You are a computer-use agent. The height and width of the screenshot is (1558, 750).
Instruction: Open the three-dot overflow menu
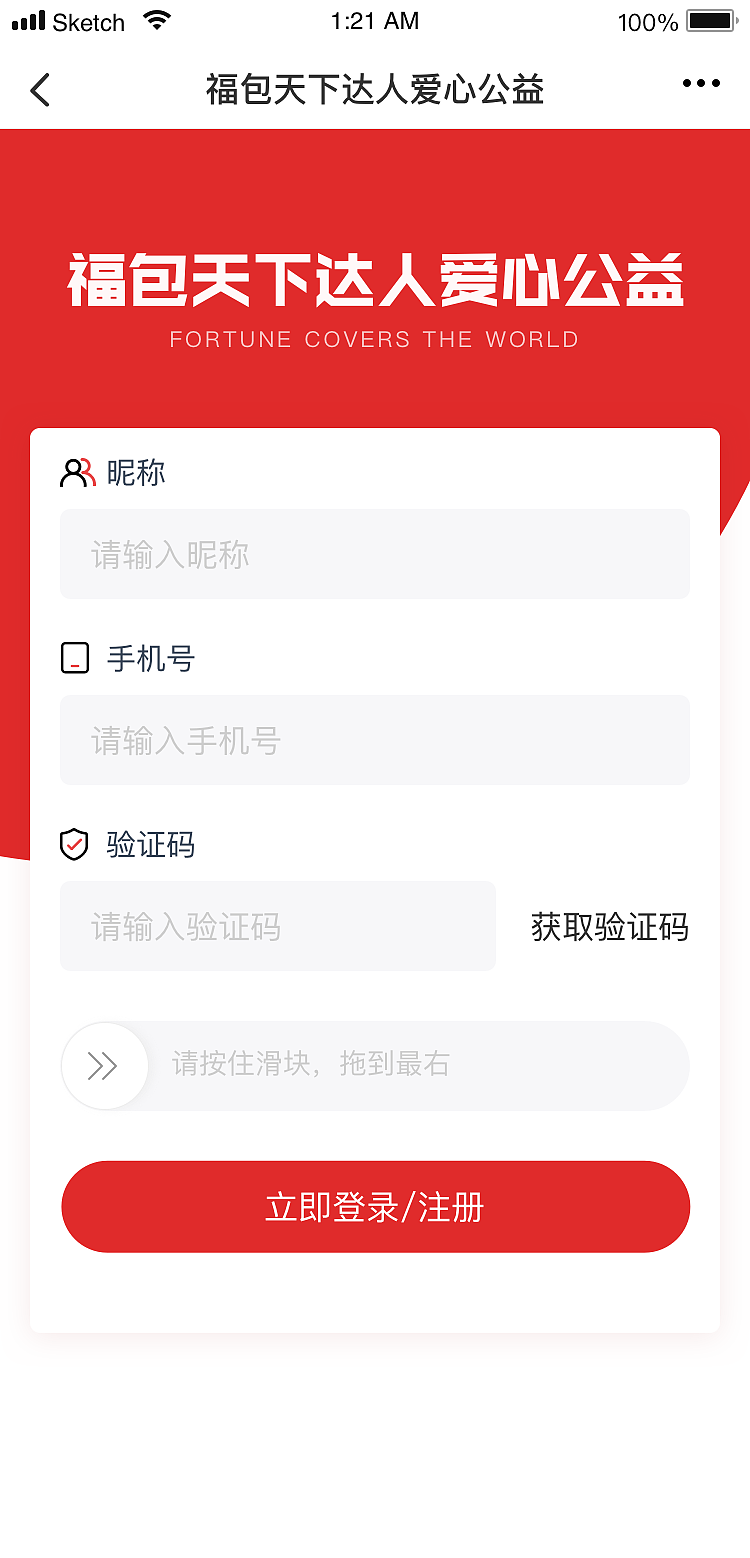(699, 84)
